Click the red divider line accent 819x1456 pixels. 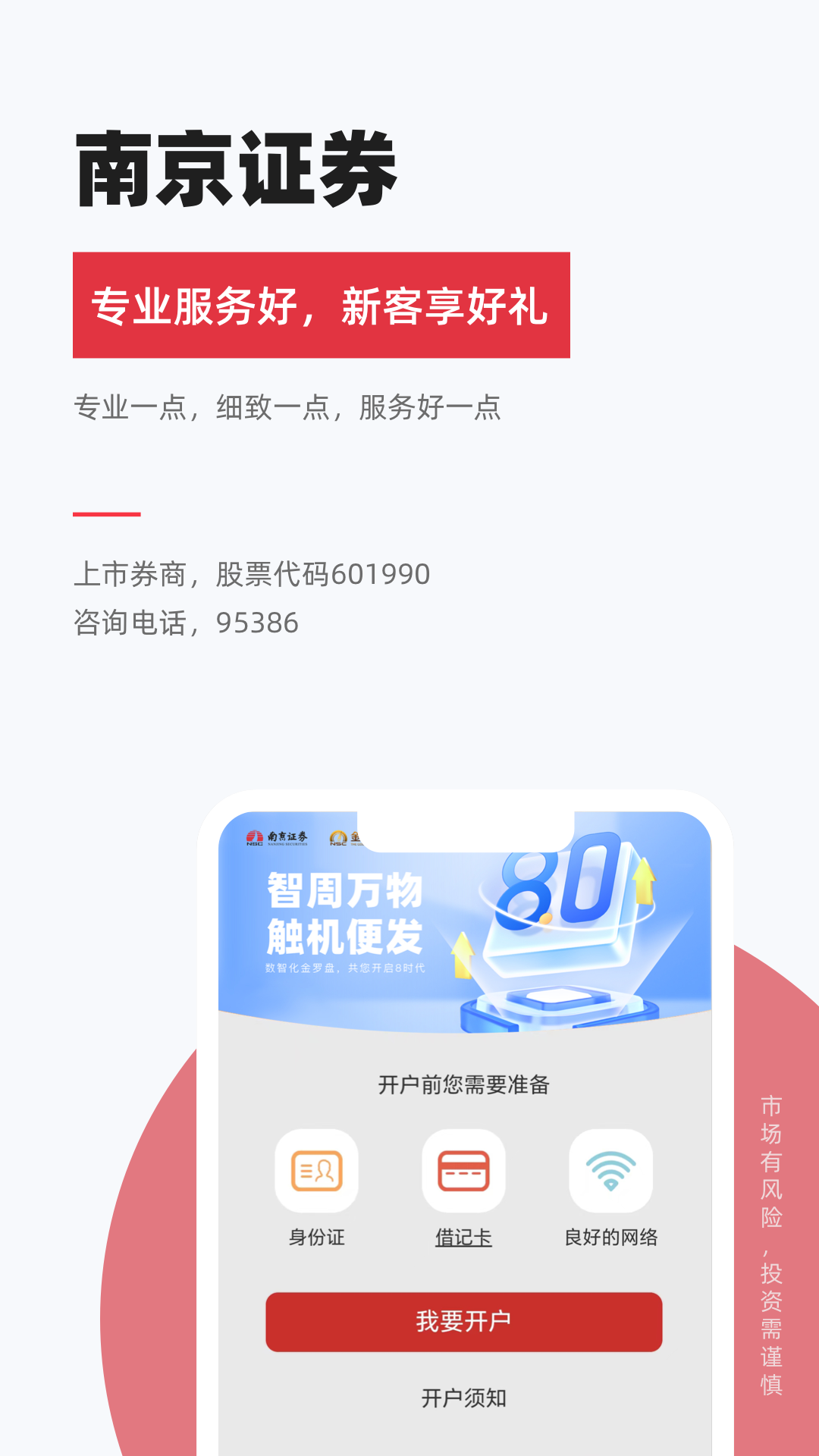coord(106,513)
